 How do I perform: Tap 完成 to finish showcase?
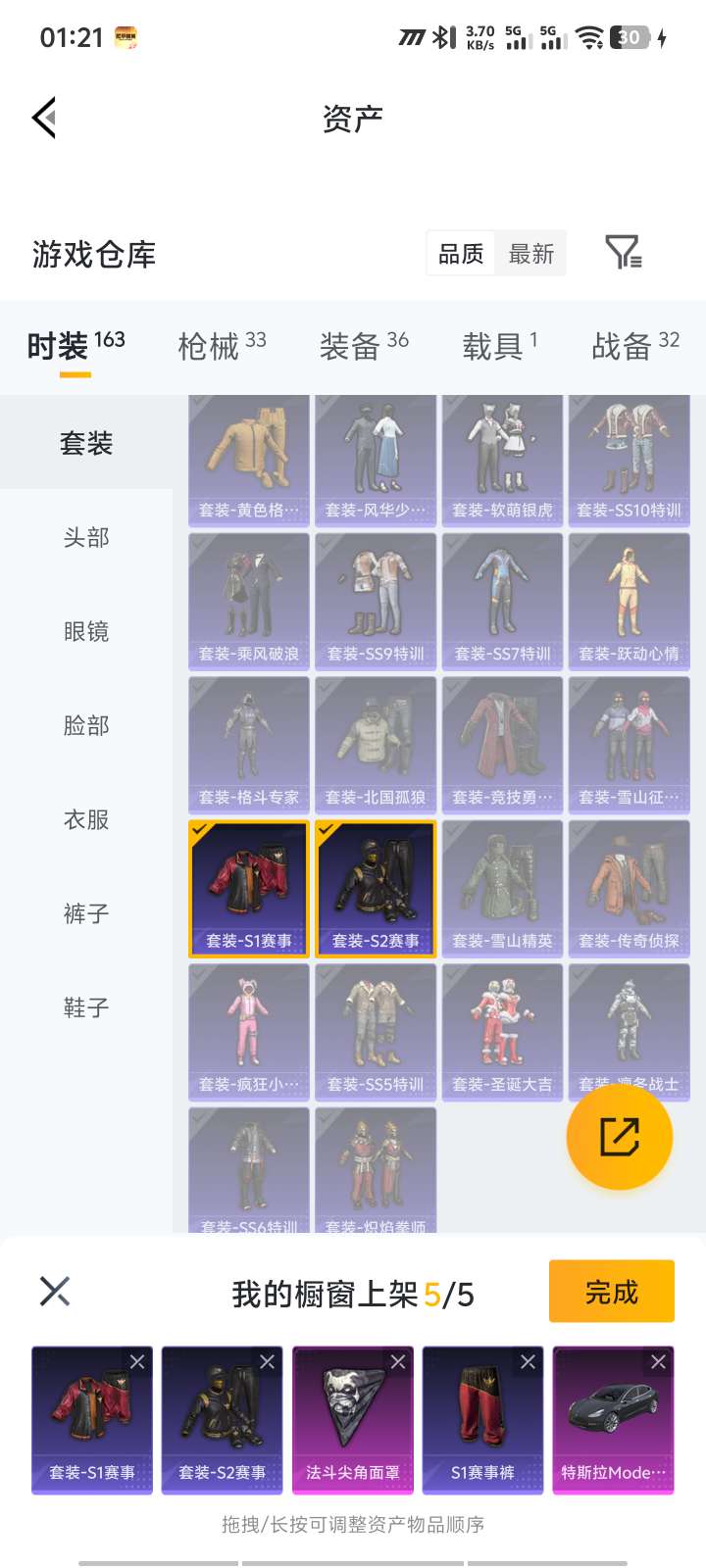(x=611, y=1292)
